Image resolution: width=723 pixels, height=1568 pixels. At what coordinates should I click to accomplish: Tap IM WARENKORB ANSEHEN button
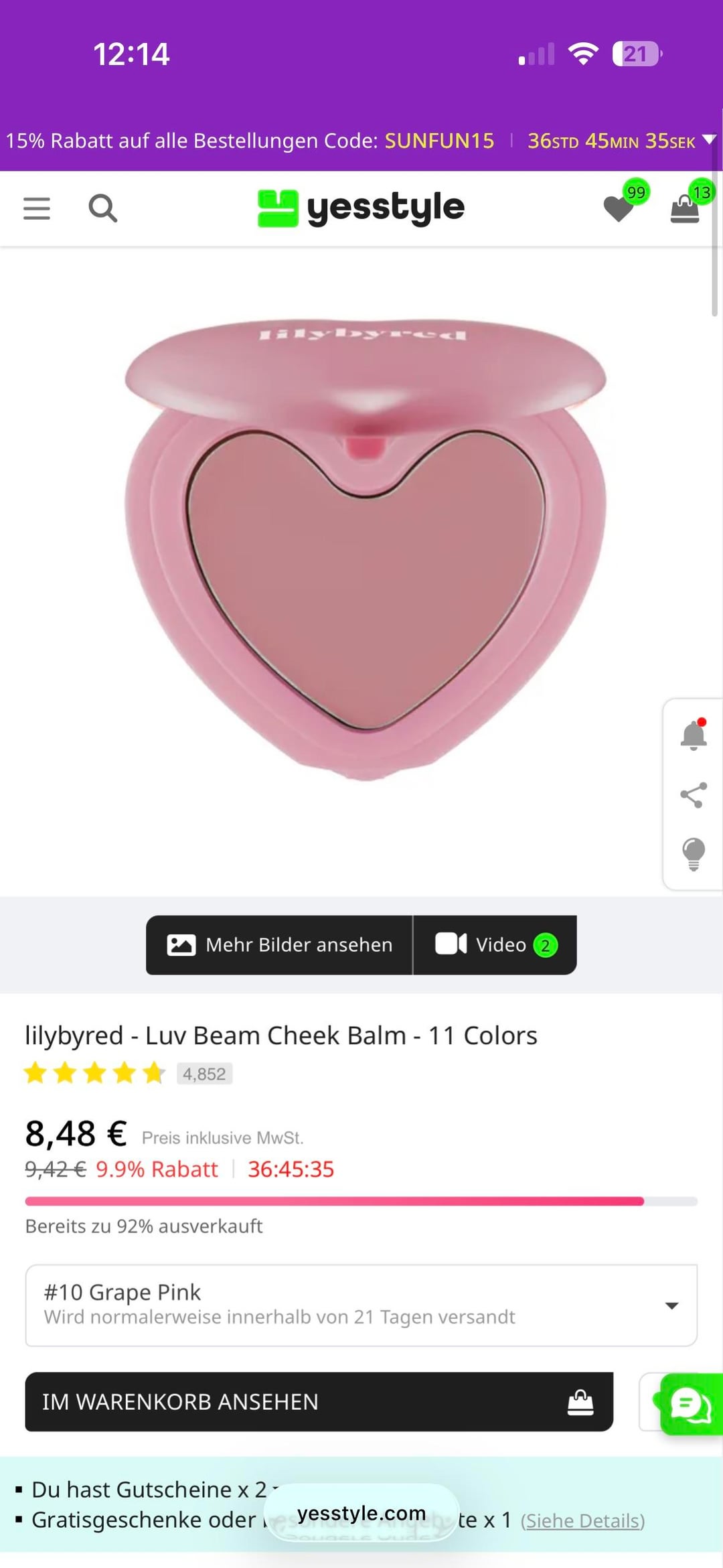click(x=319, y=1401)
